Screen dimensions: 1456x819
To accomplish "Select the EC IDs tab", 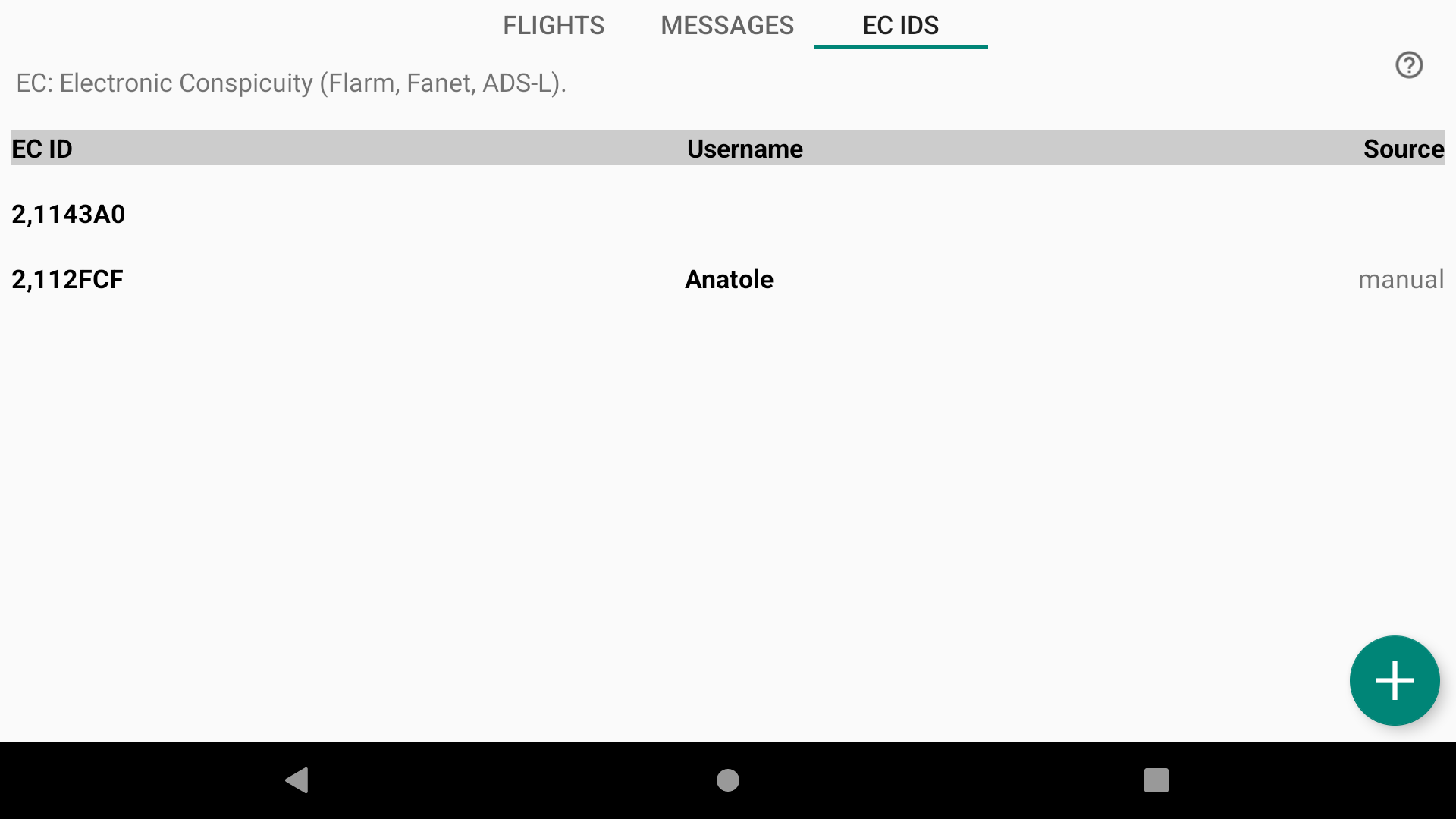I will tap(901, 25).
